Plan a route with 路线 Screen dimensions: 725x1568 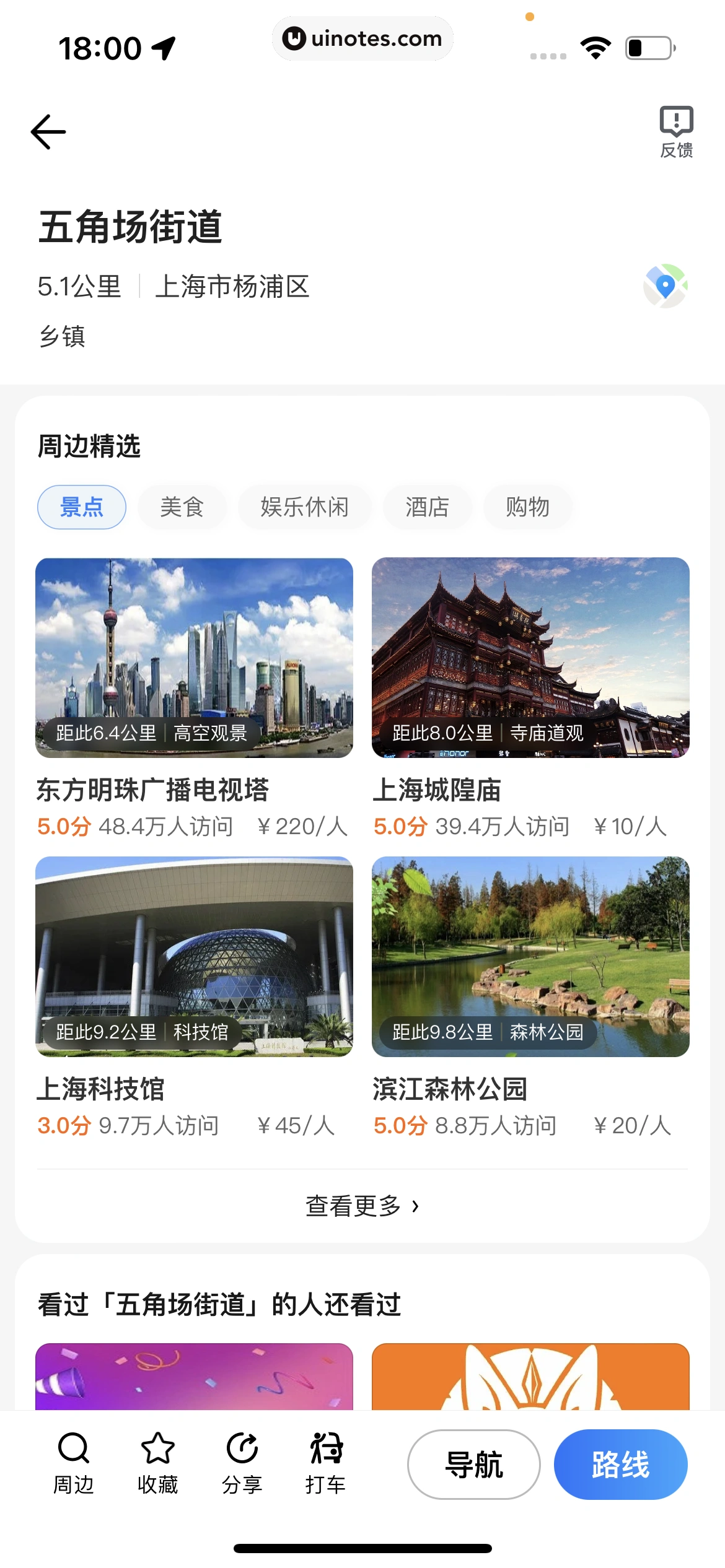coord(620,1465)
